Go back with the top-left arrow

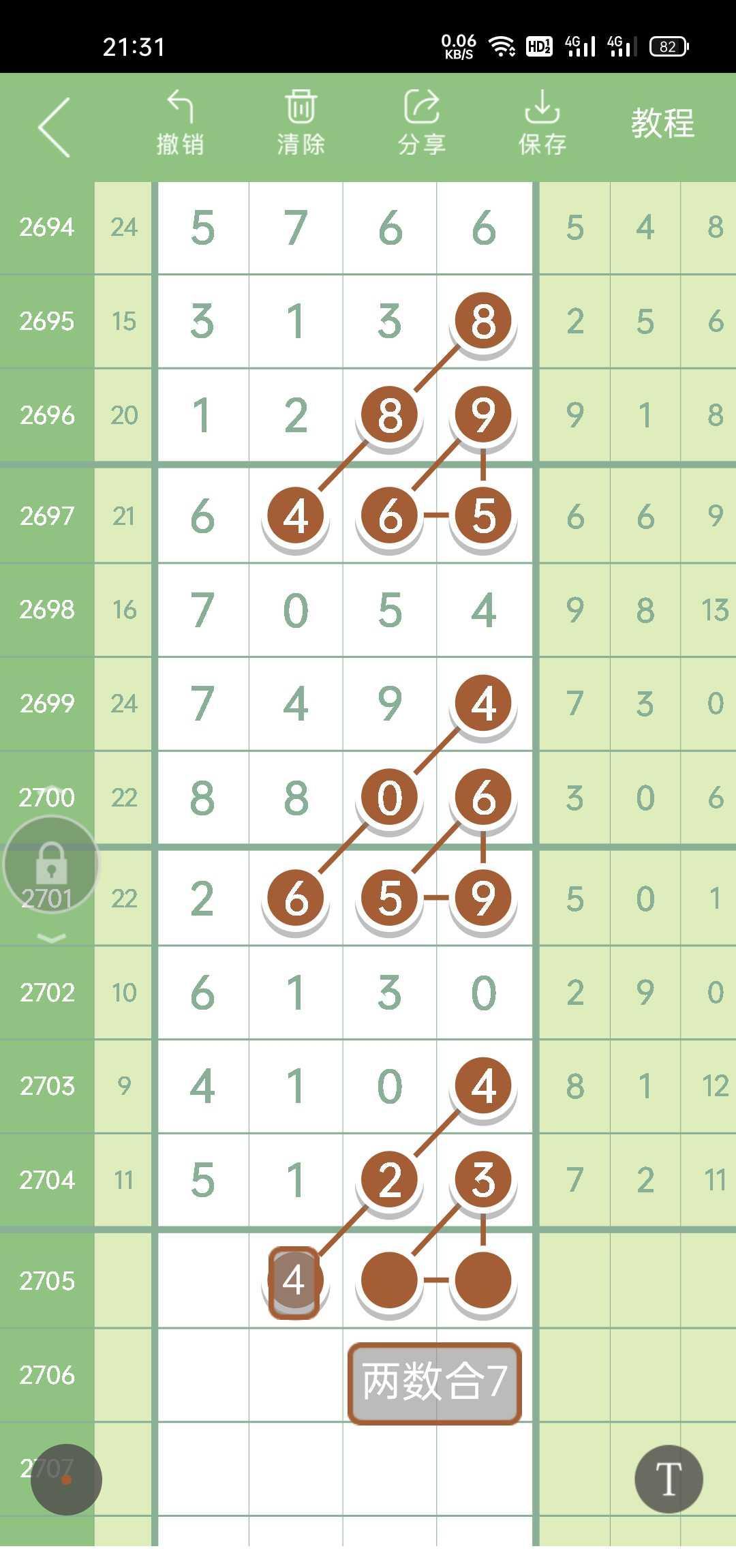pyautogui.click(x=55, y=127)
